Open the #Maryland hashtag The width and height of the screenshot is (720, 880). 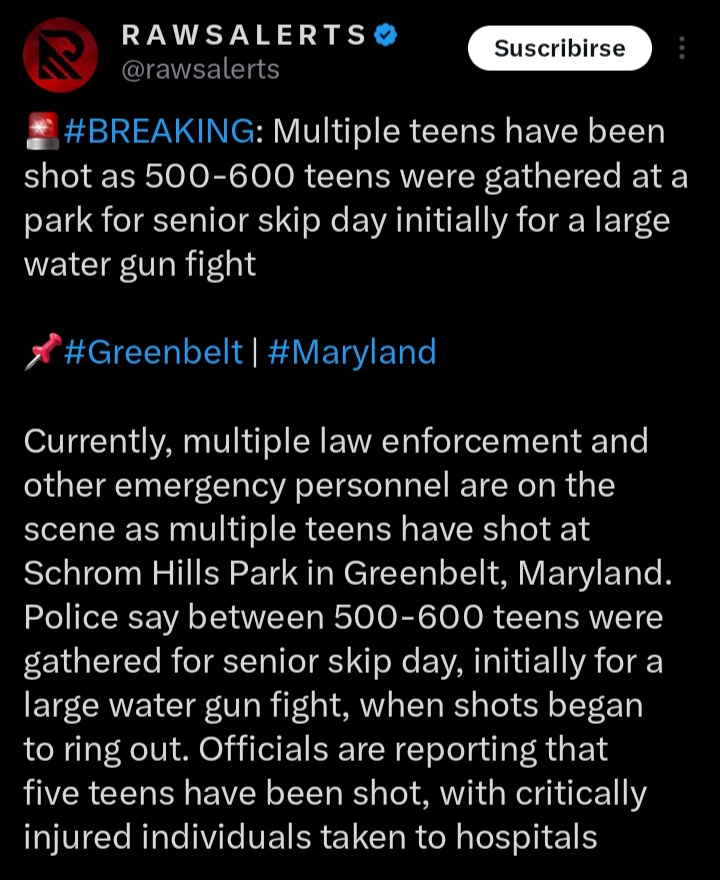click(x=352, y=352)
